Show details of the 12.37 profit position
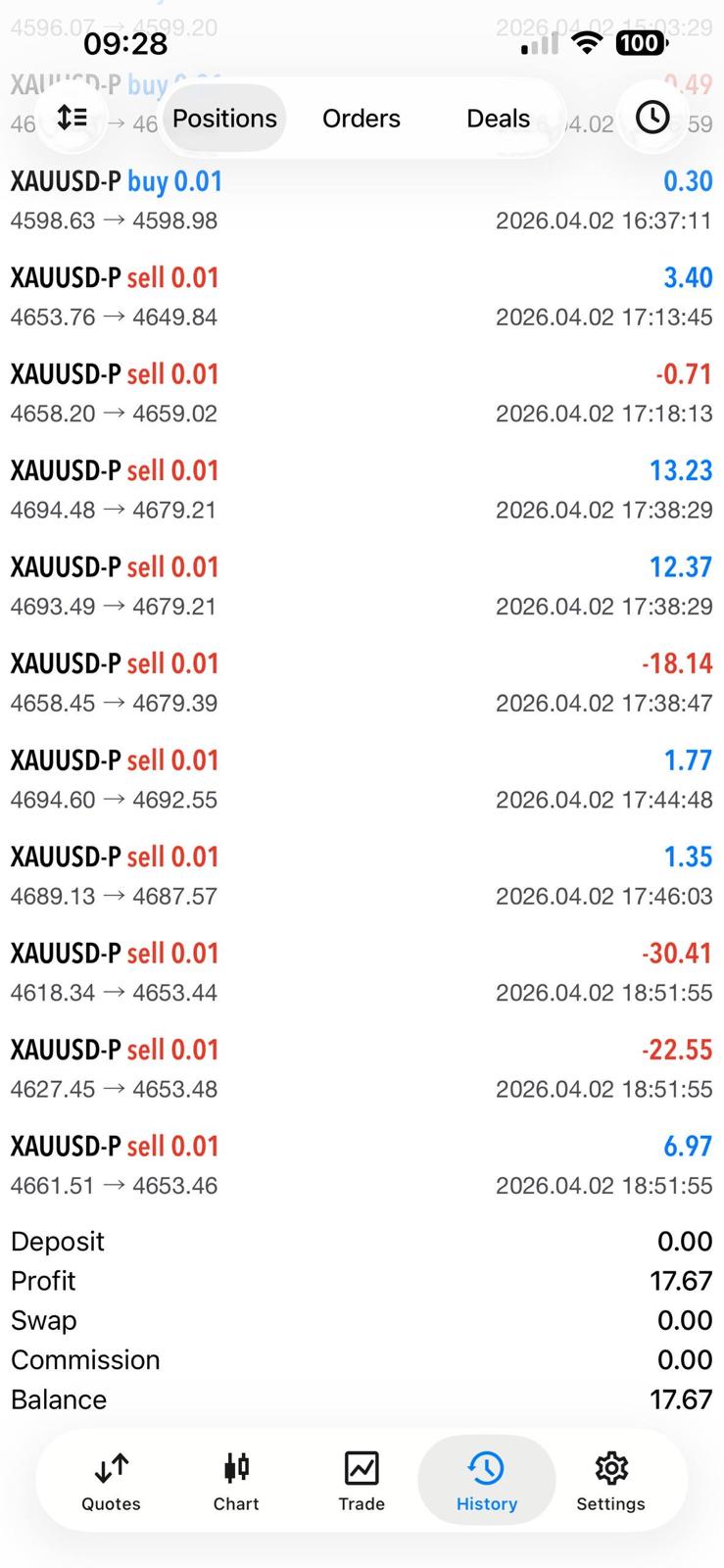 362,586
